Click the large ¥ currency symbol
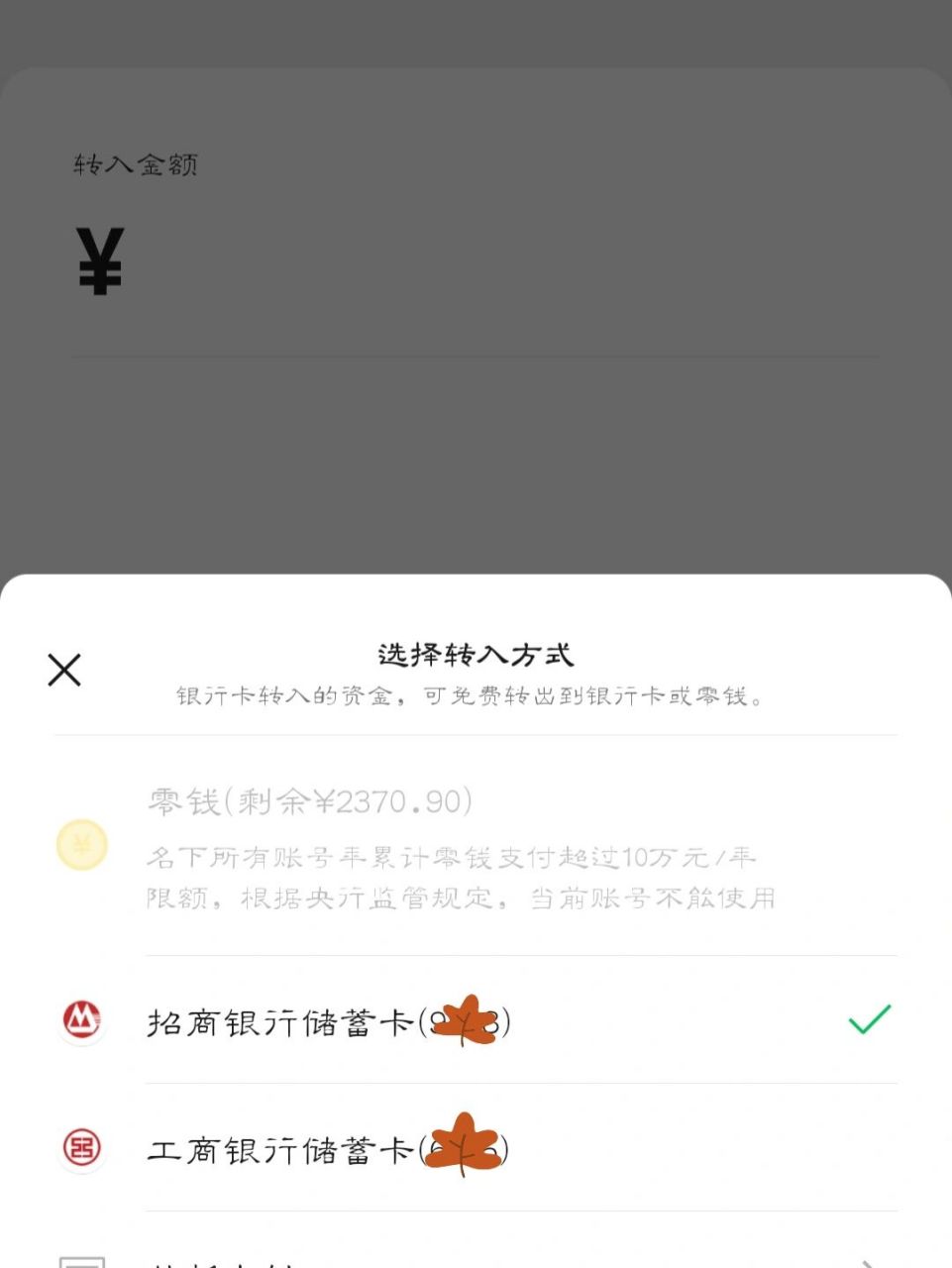 (x=97, y=260)
